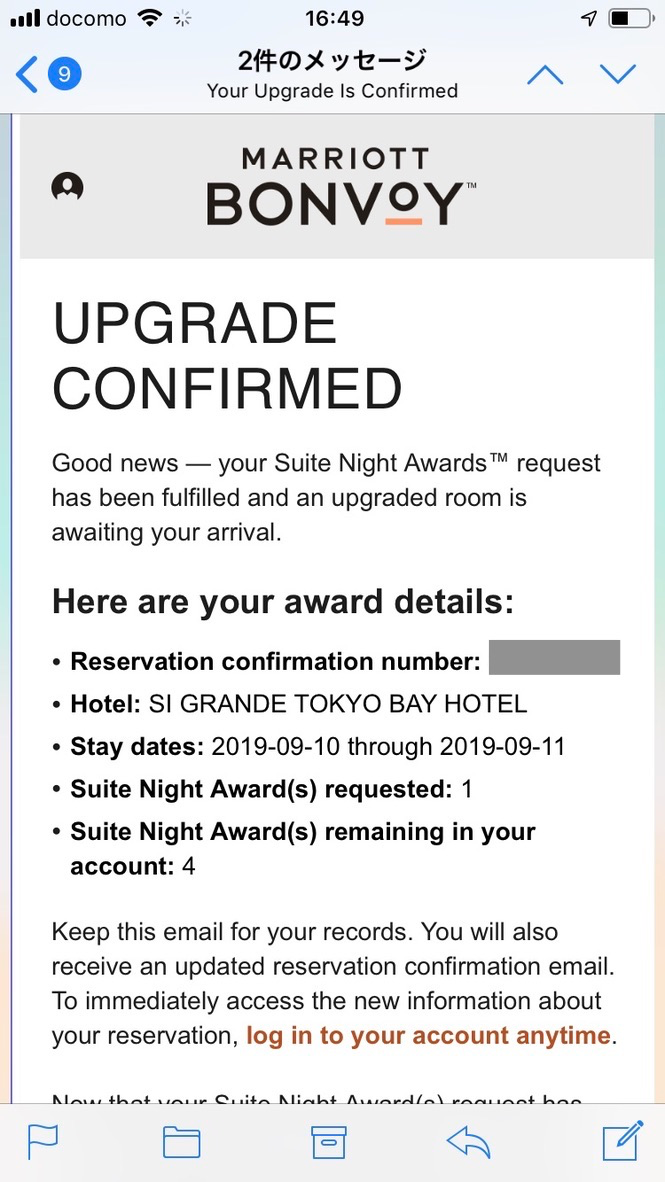The width and height of the screenshot is (665, 1182).
Task: Open the 'log in to your account anytime' link
Action: pos(428,1035)
